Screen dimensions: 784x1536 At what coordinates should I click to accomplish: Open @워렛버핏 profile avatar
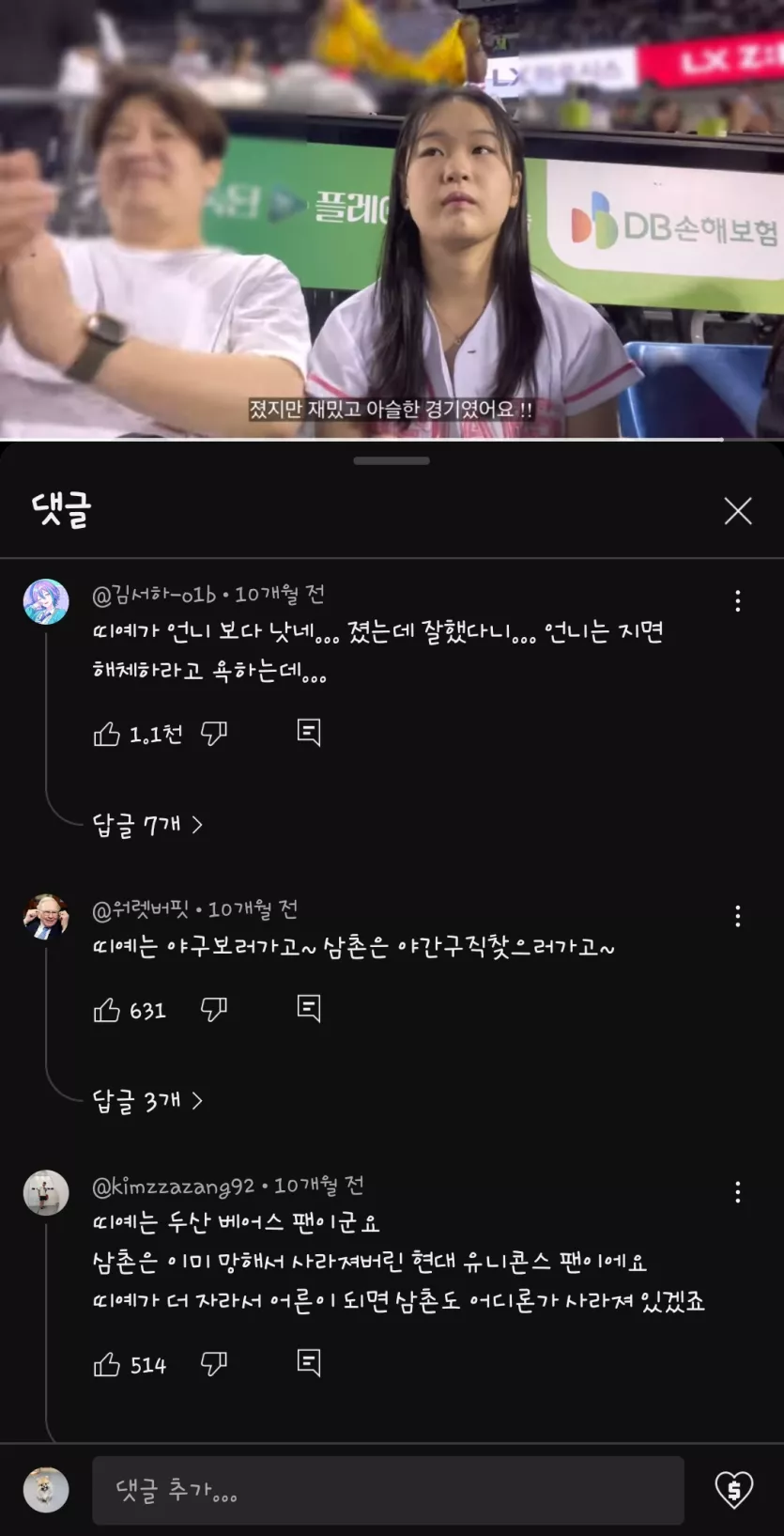pyautogui.click(x=46, y=916)
